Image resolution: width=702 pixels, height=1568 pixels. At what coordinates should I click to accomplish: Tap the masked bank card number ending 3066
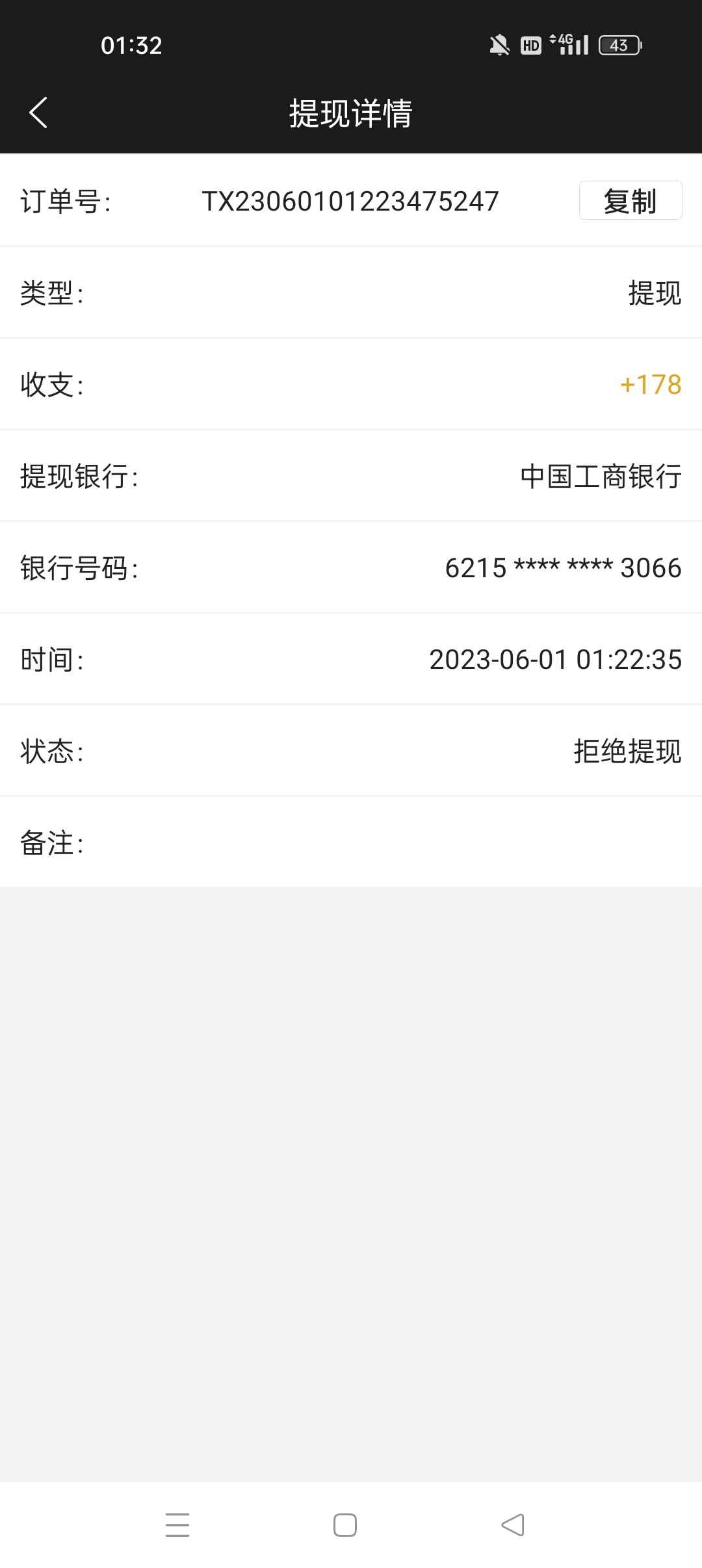[x=563, y=569]
